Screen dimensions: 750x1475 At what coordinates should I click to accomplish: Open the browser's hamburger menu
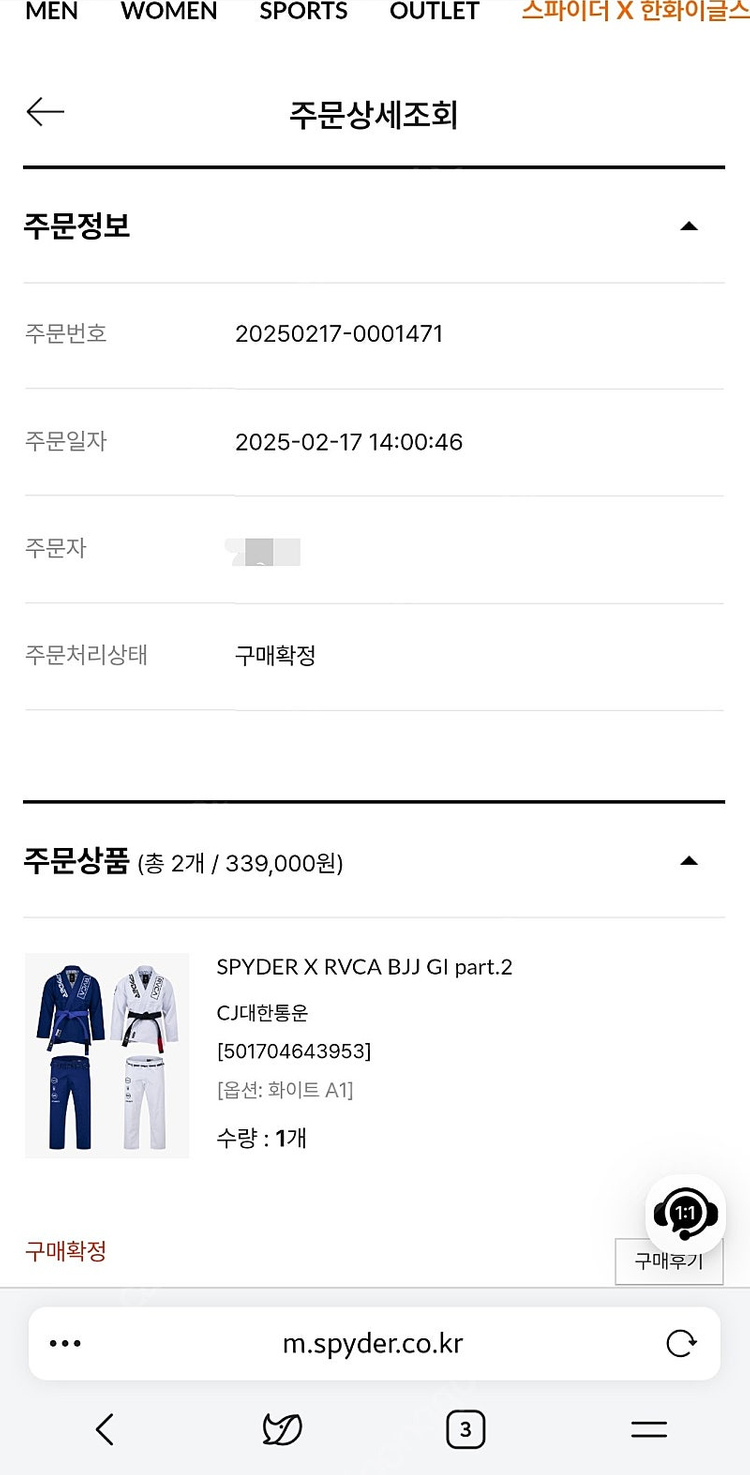649,1429
